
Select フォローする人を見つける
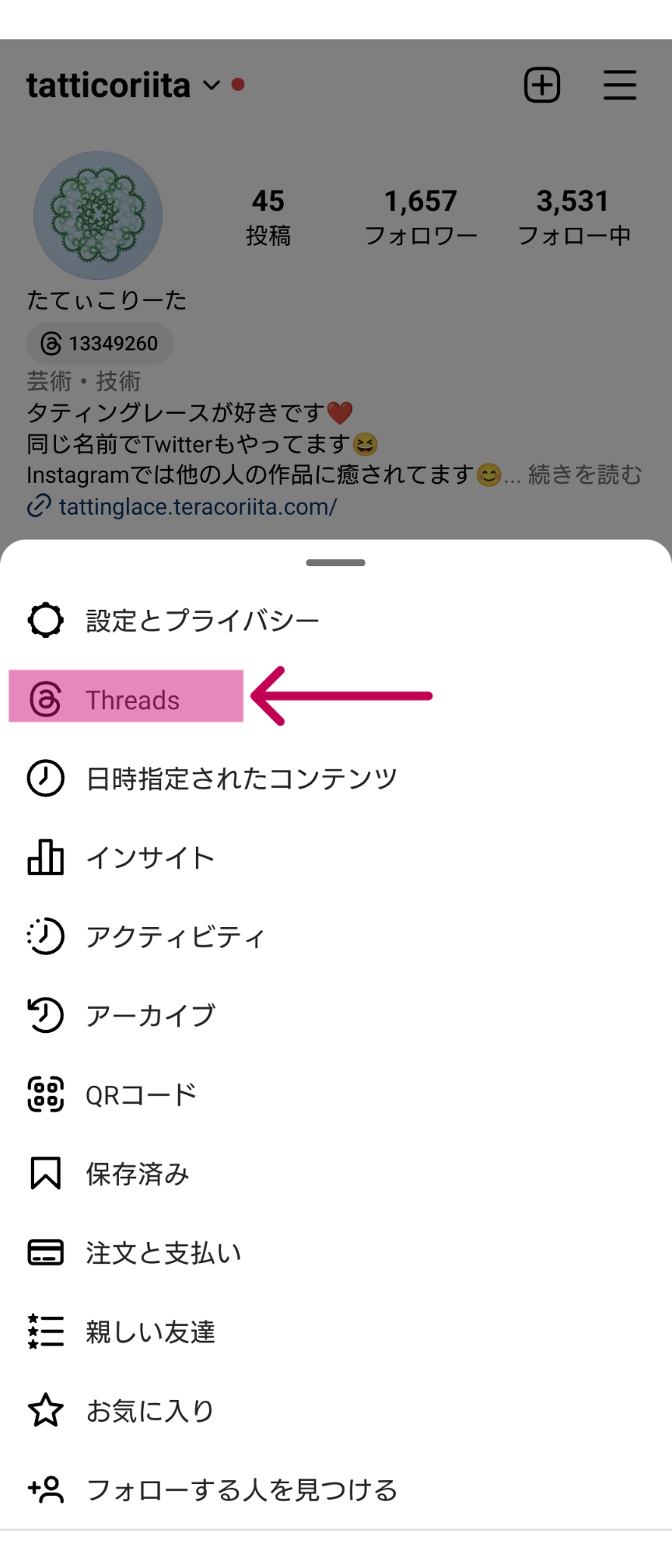pos(241,1490)
